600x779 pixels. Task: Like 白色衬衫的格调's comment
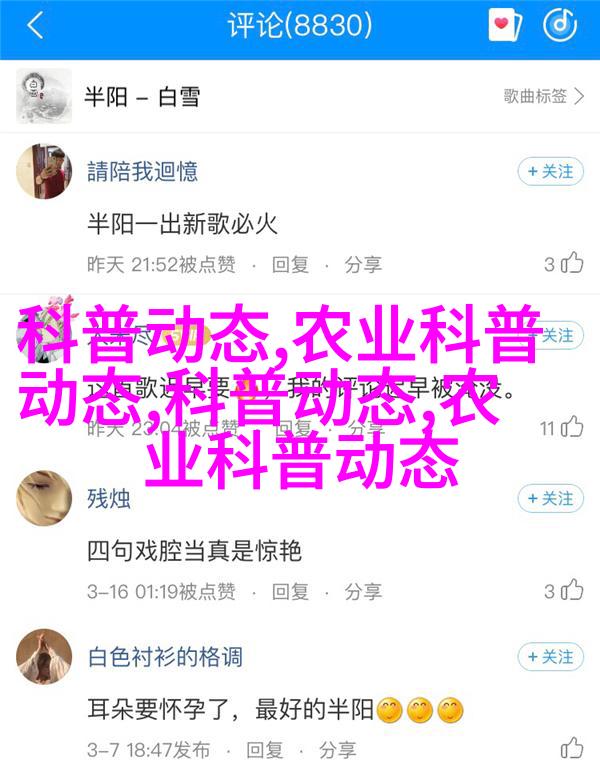pos(573,748)
